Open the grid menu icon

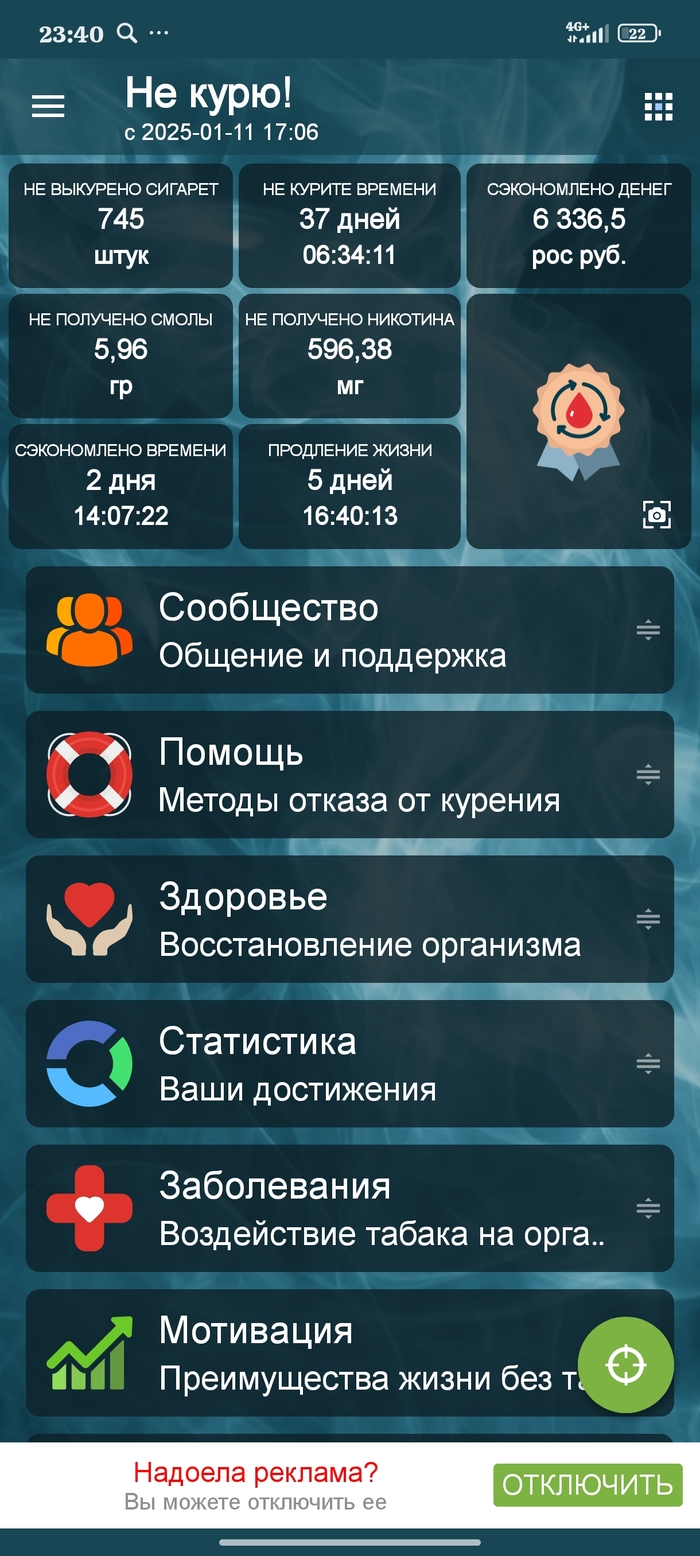click(658, 107)
